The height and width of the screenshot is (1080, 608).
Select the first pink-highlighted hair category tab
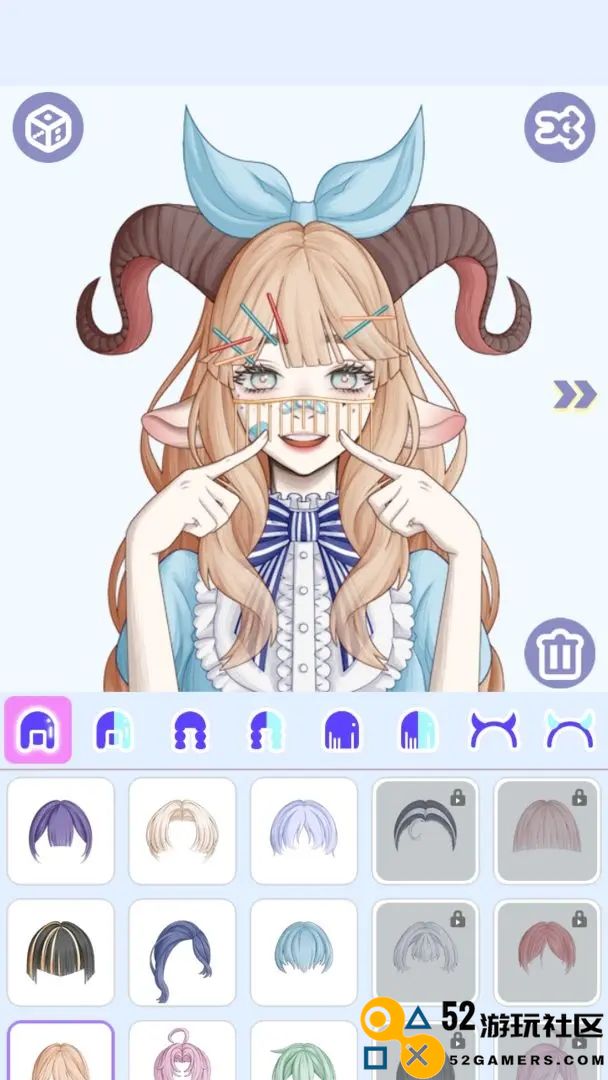tap(38, 730)
